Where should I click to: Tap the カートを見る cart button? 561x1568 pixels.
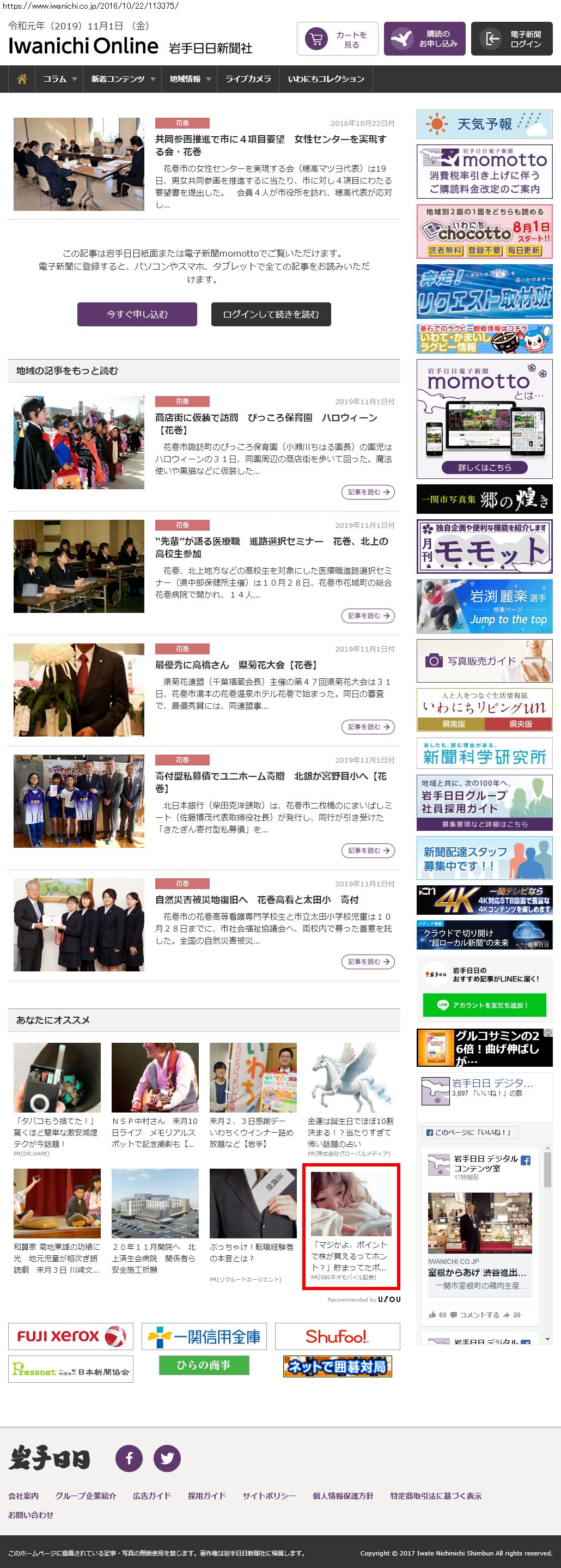coord(337,39)
